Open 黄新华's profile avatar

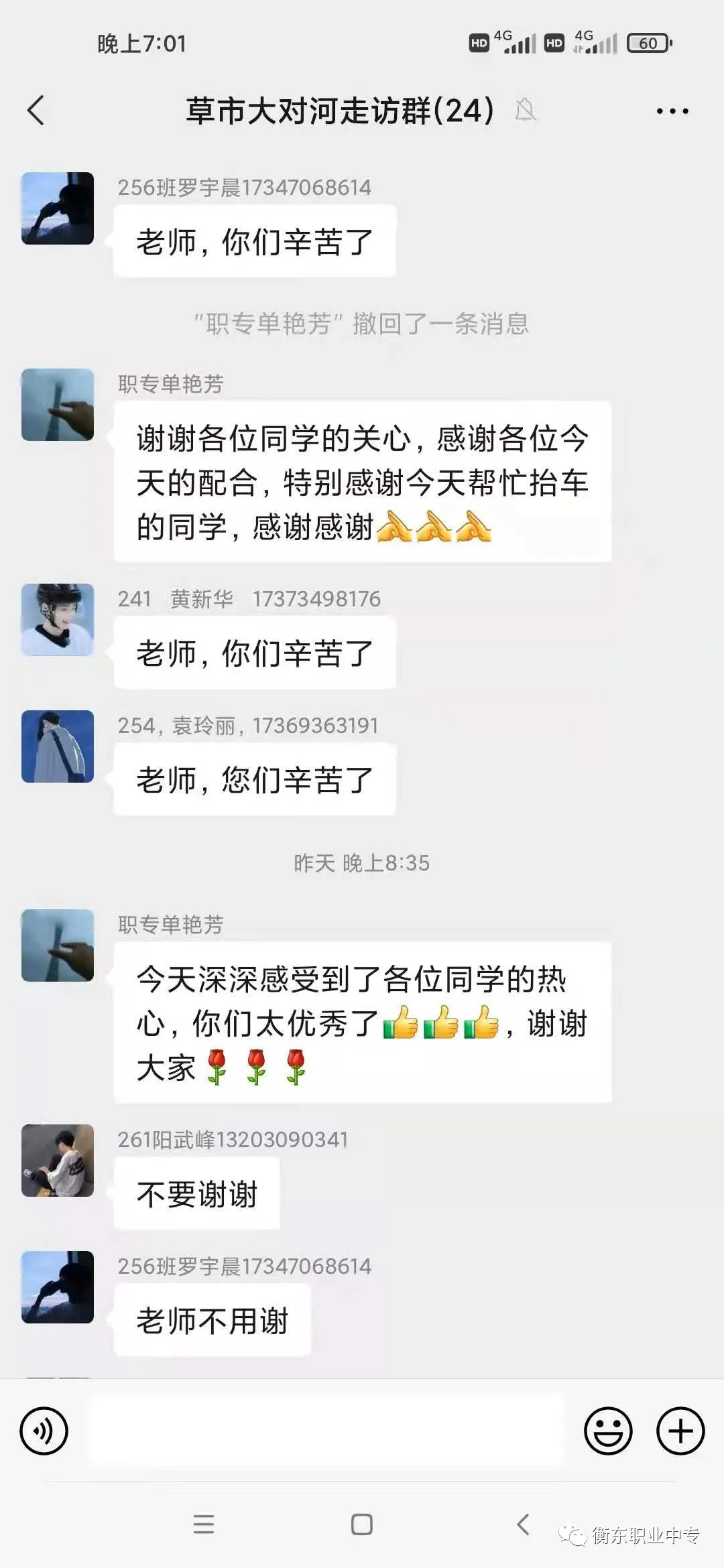click(x=58, y=619)
